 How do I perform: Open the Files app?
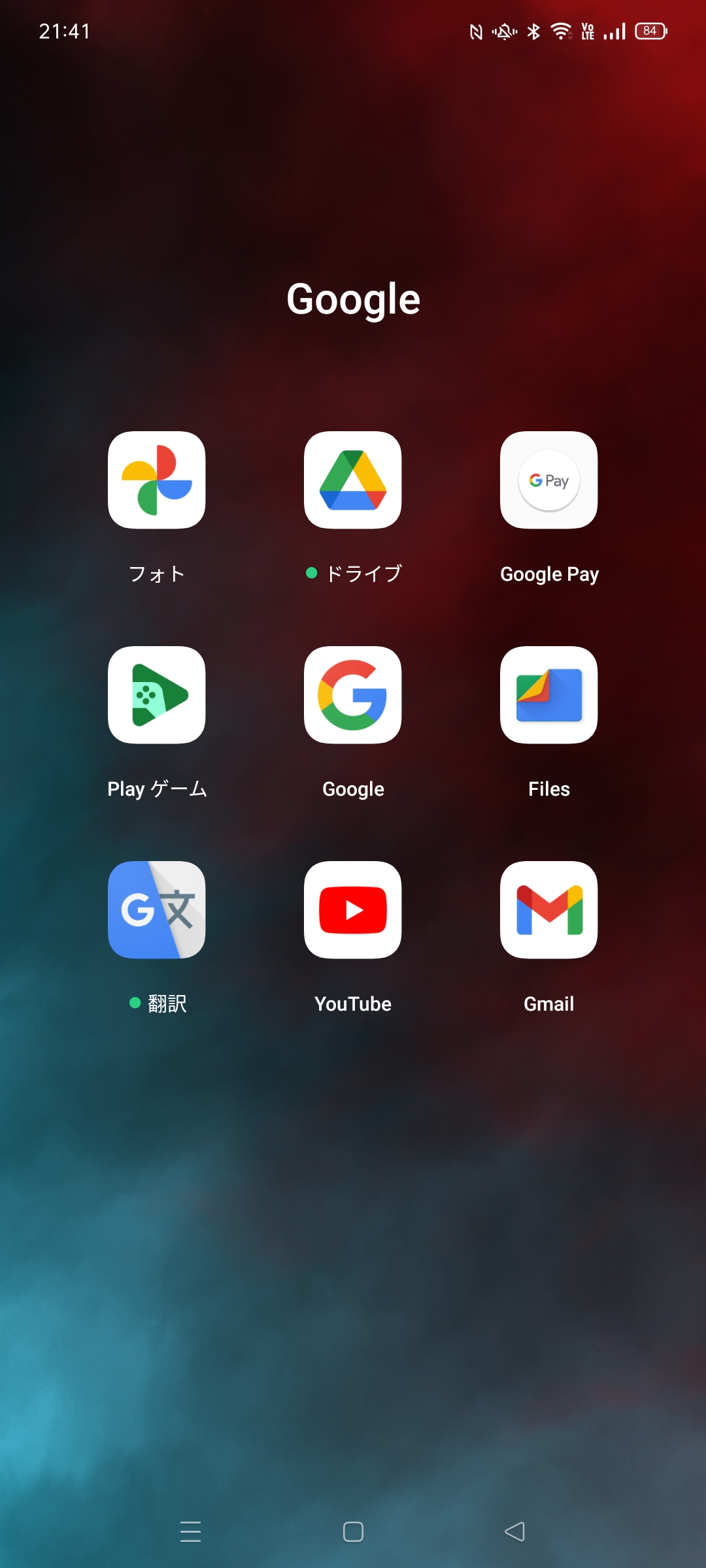pyautogui.click(x=549, y=695)
